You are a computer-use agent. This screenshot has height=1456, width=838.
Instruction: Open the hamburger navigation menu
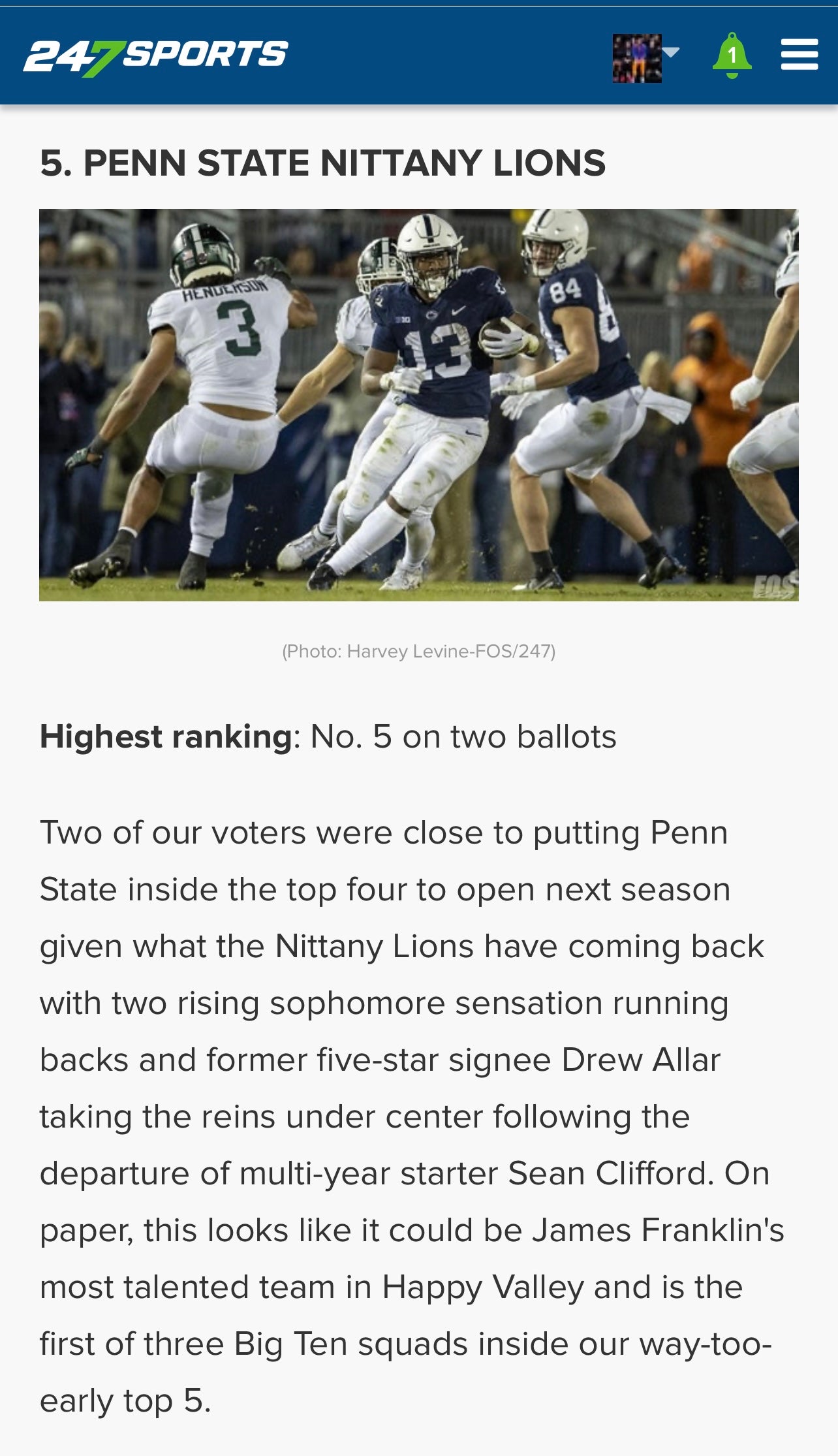tap(799, 55)
